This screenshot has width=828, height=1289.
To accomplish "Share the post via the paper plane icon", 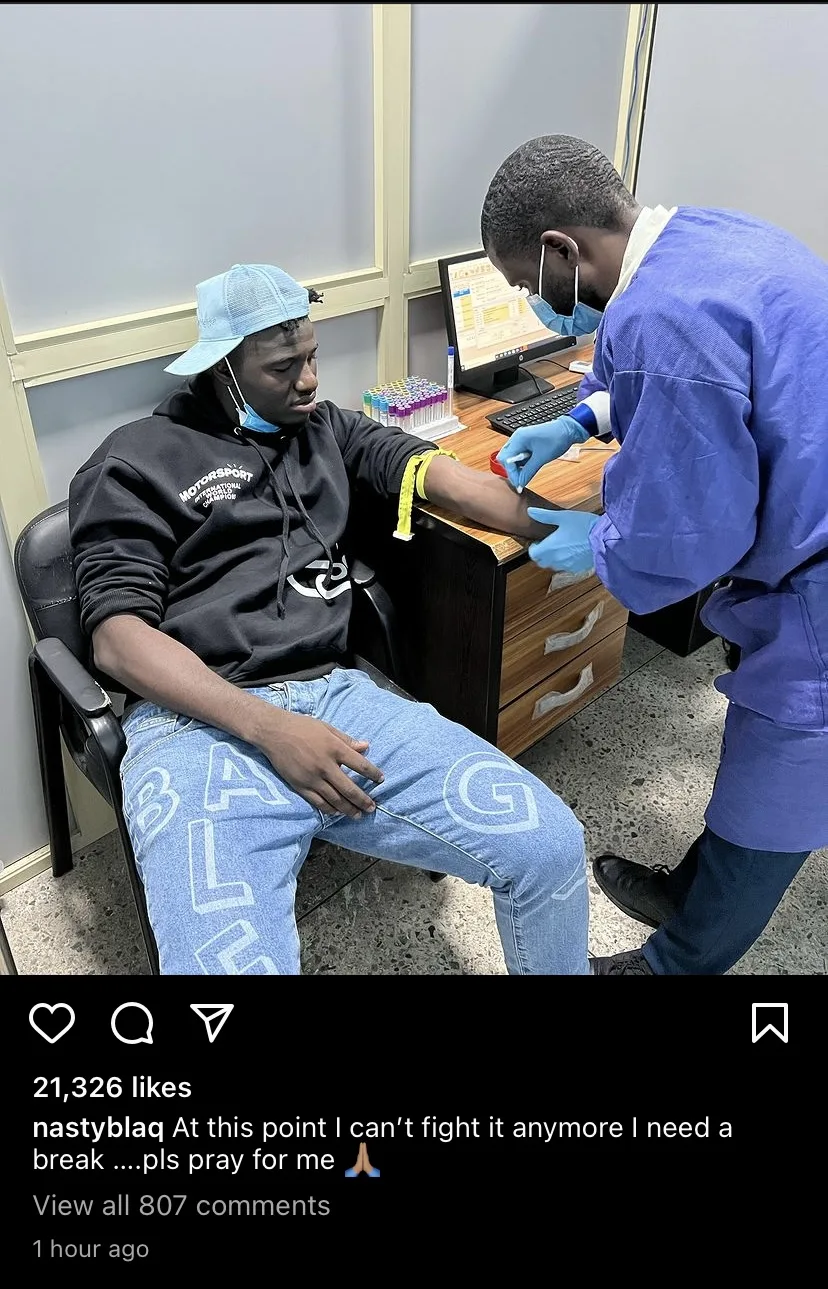I will [212, 1023].
